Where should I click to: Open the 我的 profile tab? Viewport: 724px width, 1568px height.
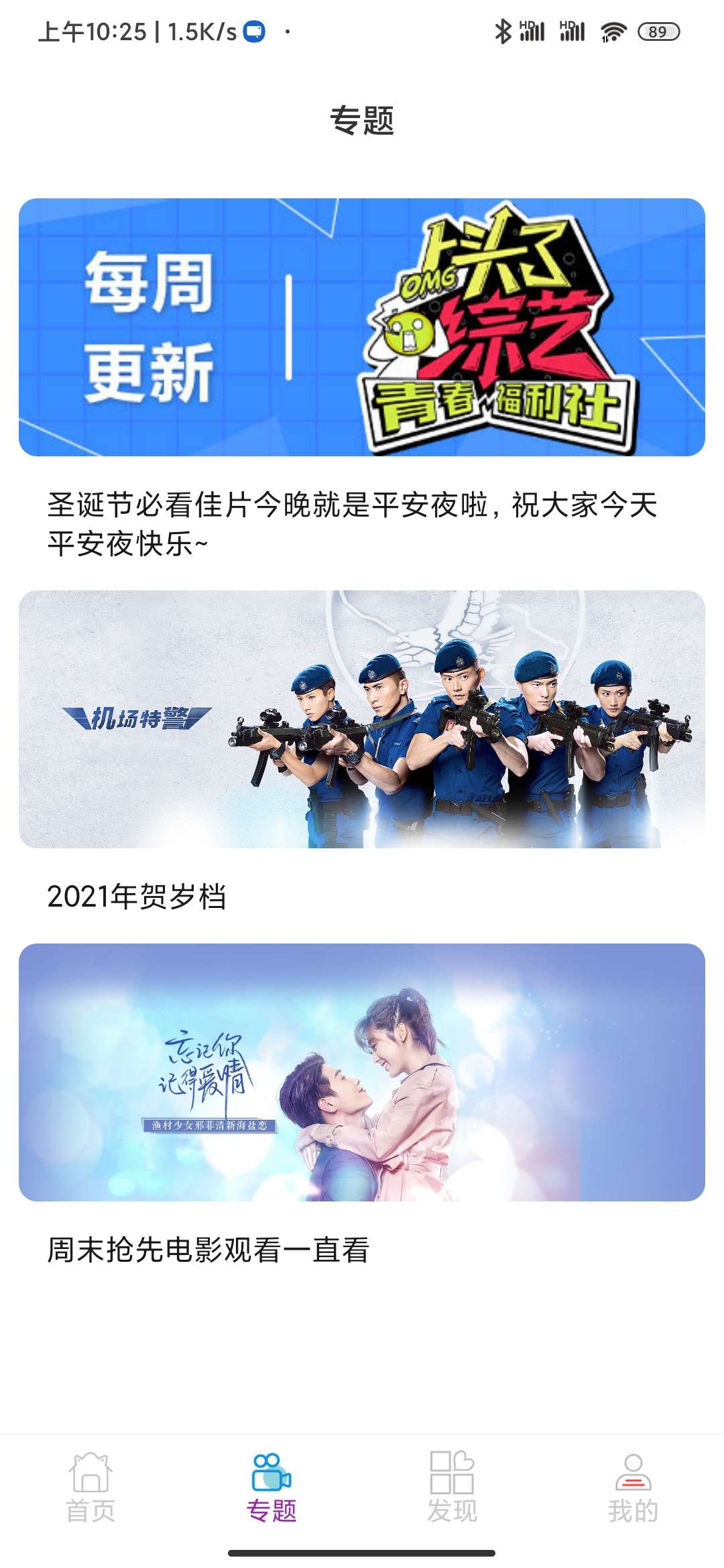click(x=633, y=1488)
